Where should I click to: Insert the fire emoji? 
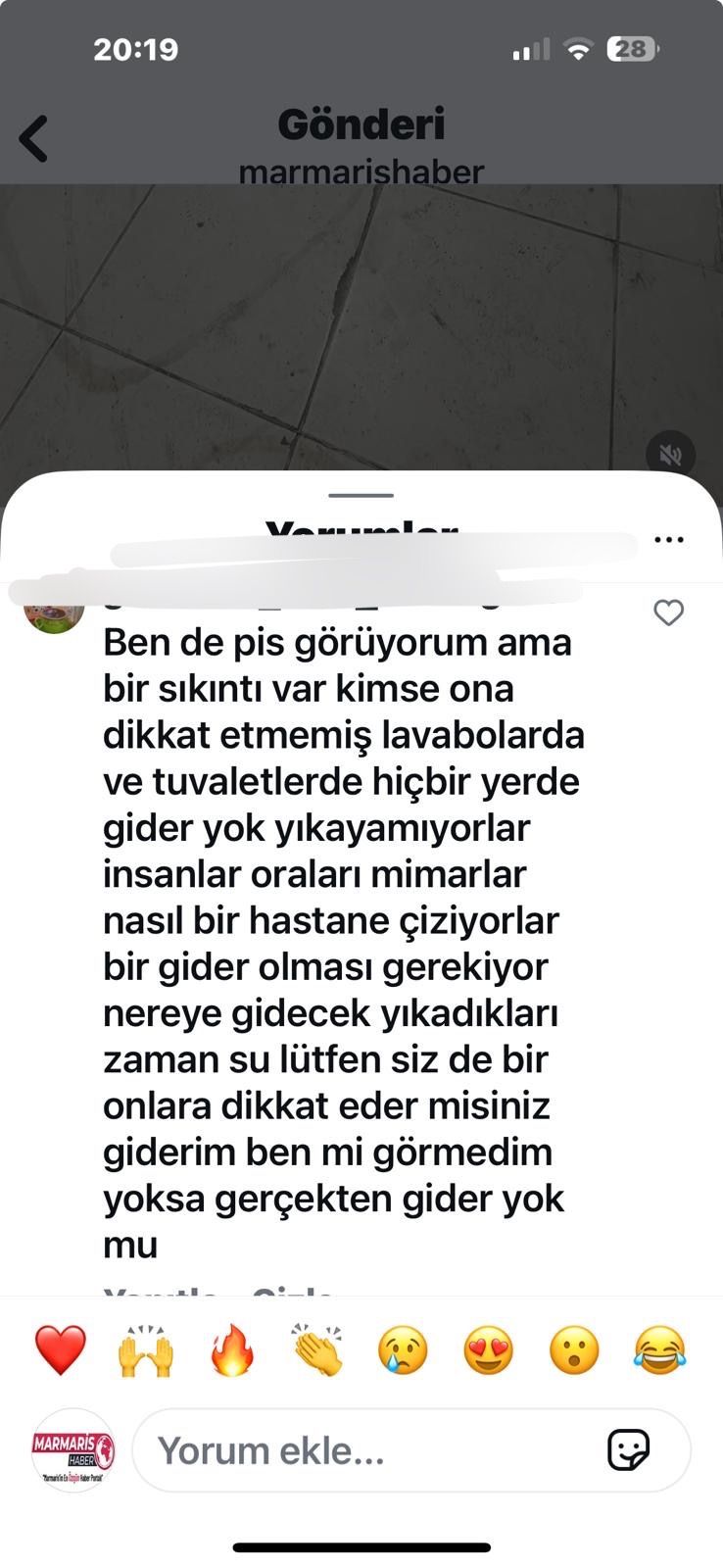click(232, 1350)
